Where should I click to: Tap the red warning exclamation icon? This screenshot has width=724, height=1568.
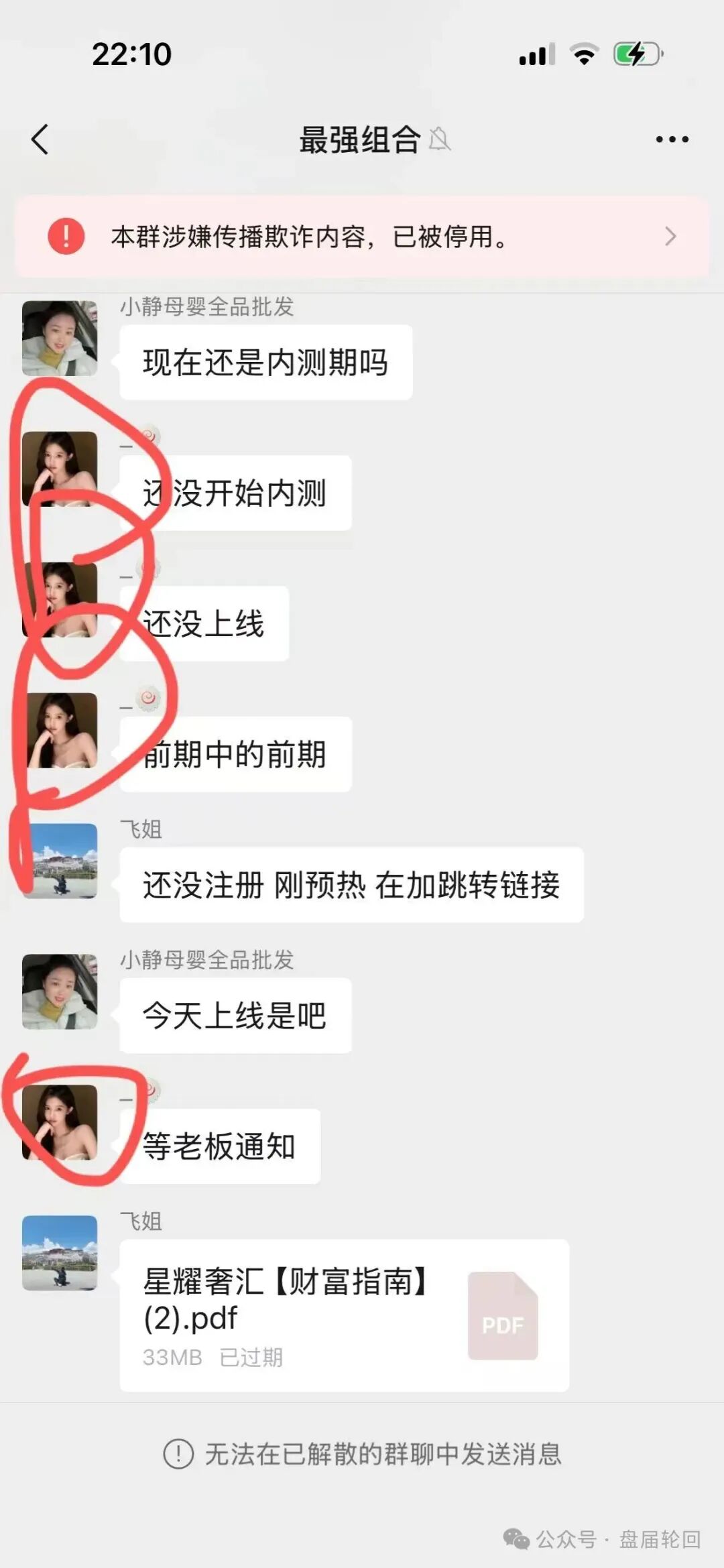point(64,237)
